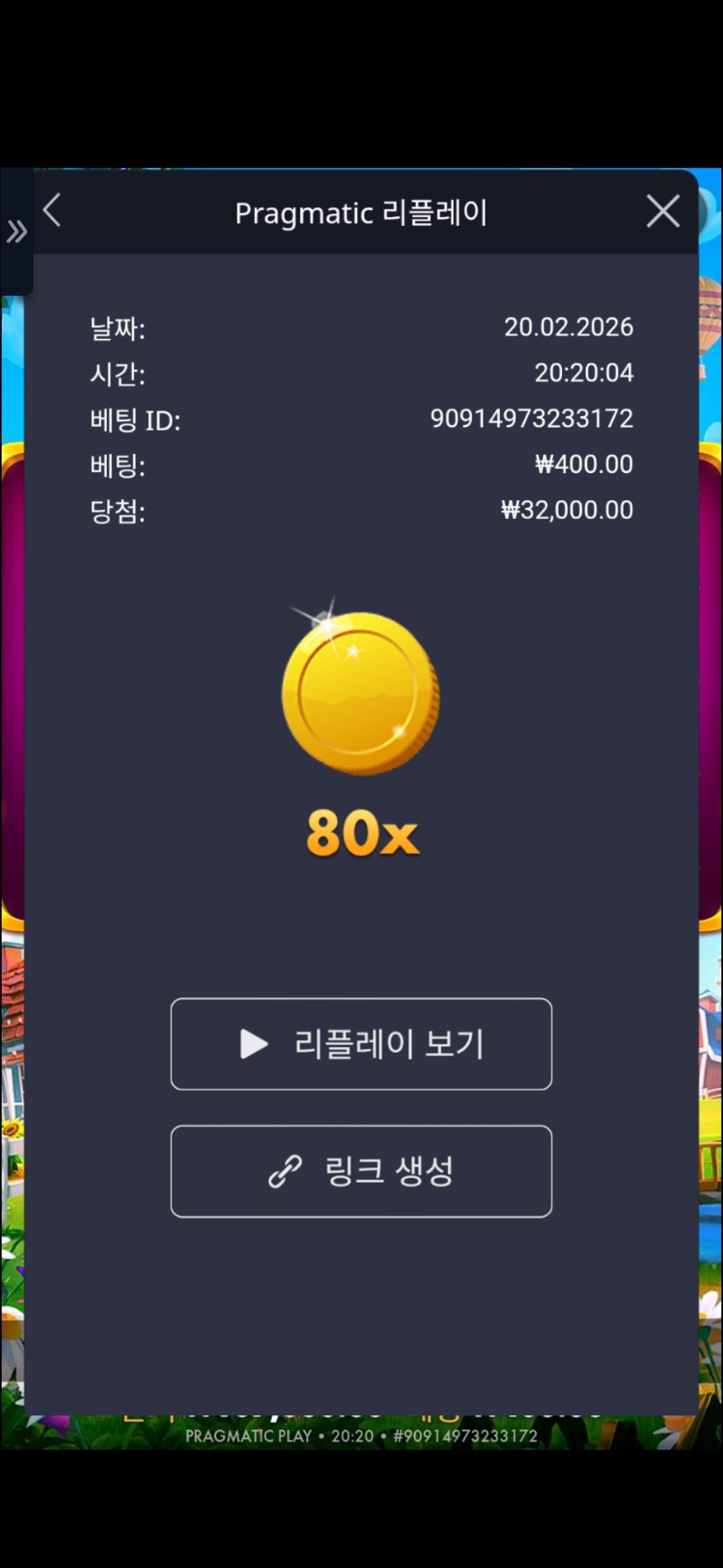
Task: Tap the golden coin image
Action: (361, 692)
